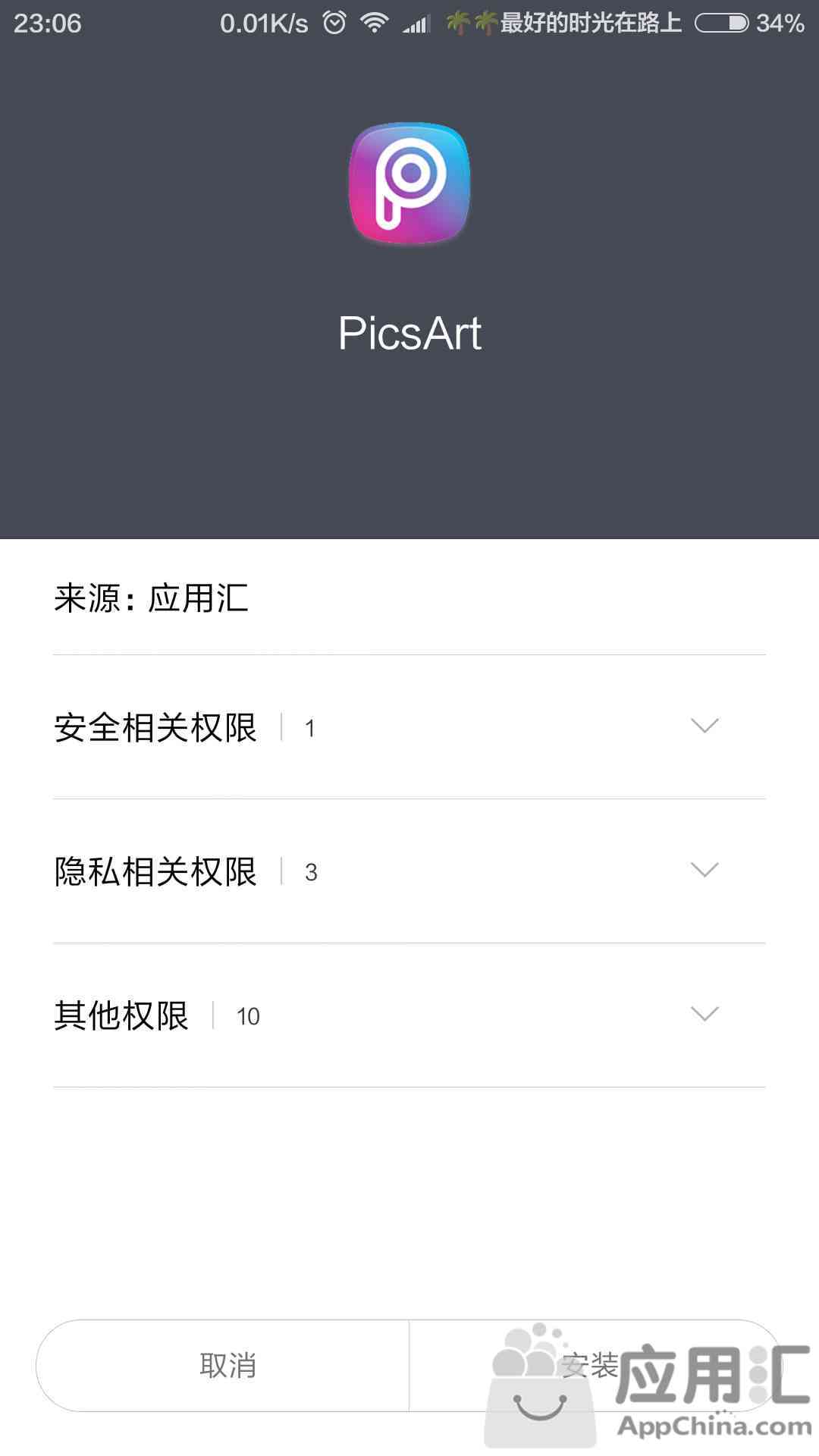Viewport: 819px width, 1456px height.
Task: Expand the 隐私相关权限 section
Action: (409, 871)
